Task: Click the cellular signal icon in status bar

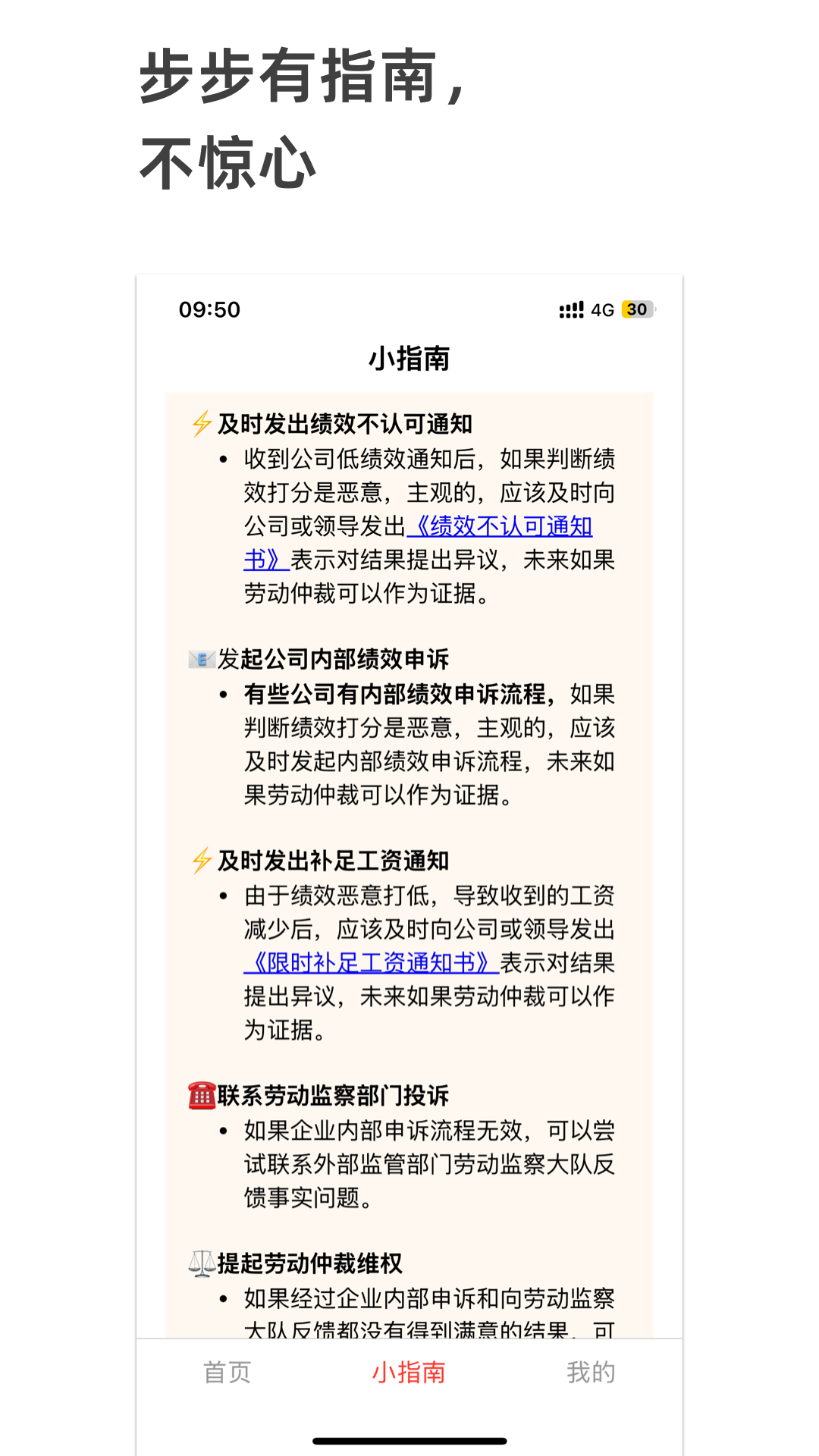Action: coord(570,309)
